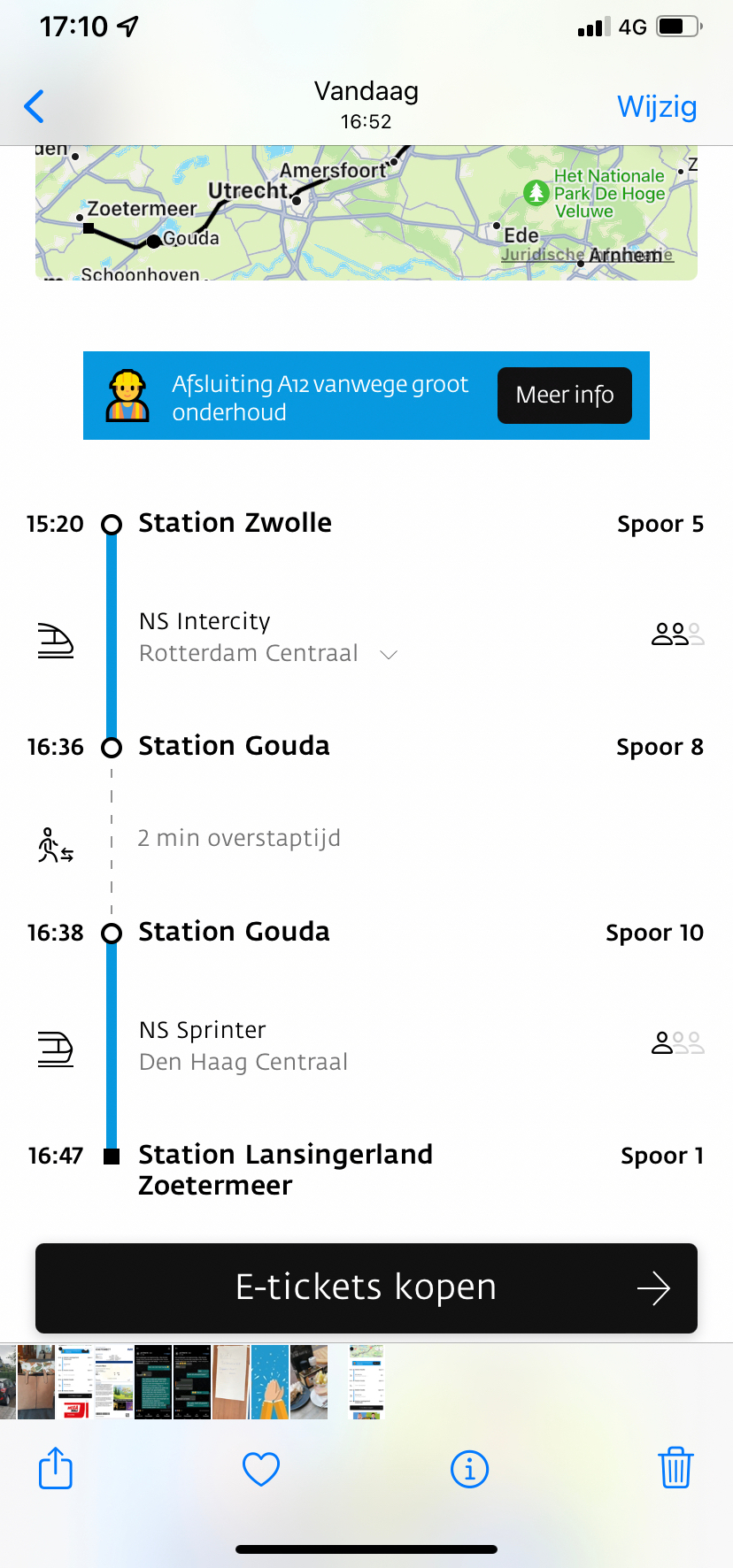This screenshot has width=733, height=1568.
Task: Open the photo info details
Action: coord(469,1470)
